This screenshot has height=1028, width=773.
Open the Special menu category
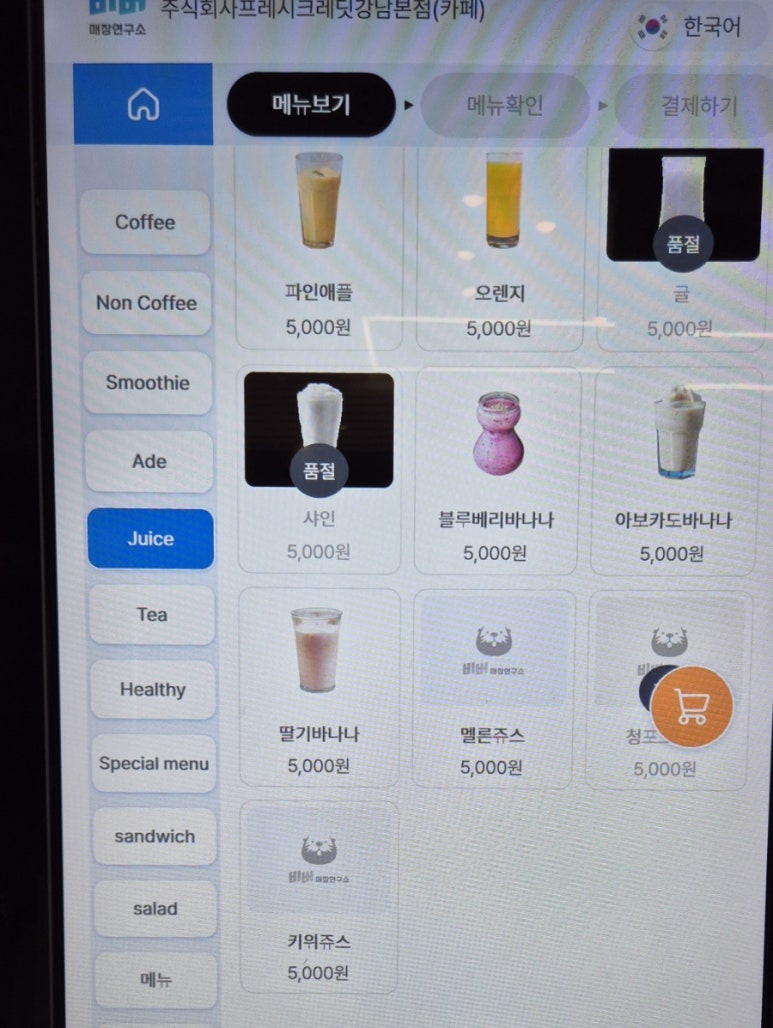tap(154, 763)
